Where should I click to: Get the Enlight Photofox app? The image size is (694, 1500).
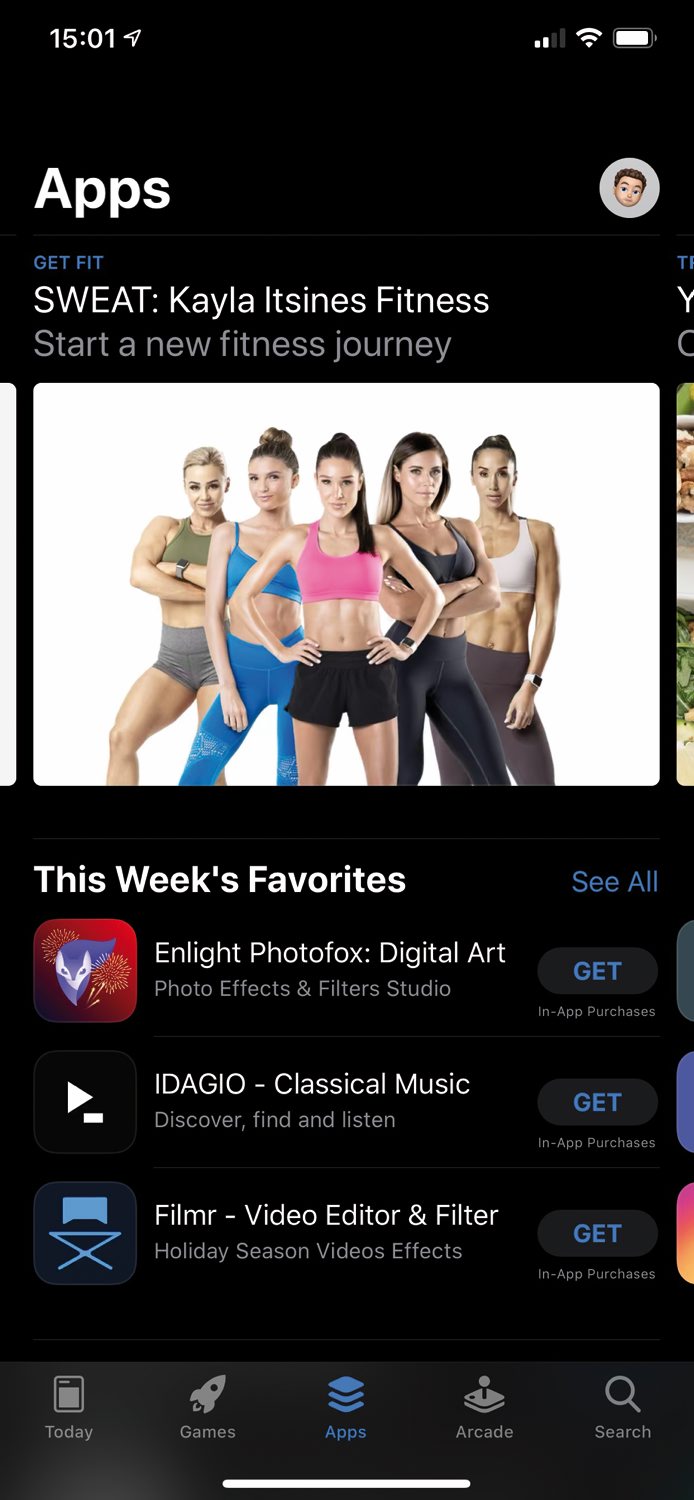[597, 971]
